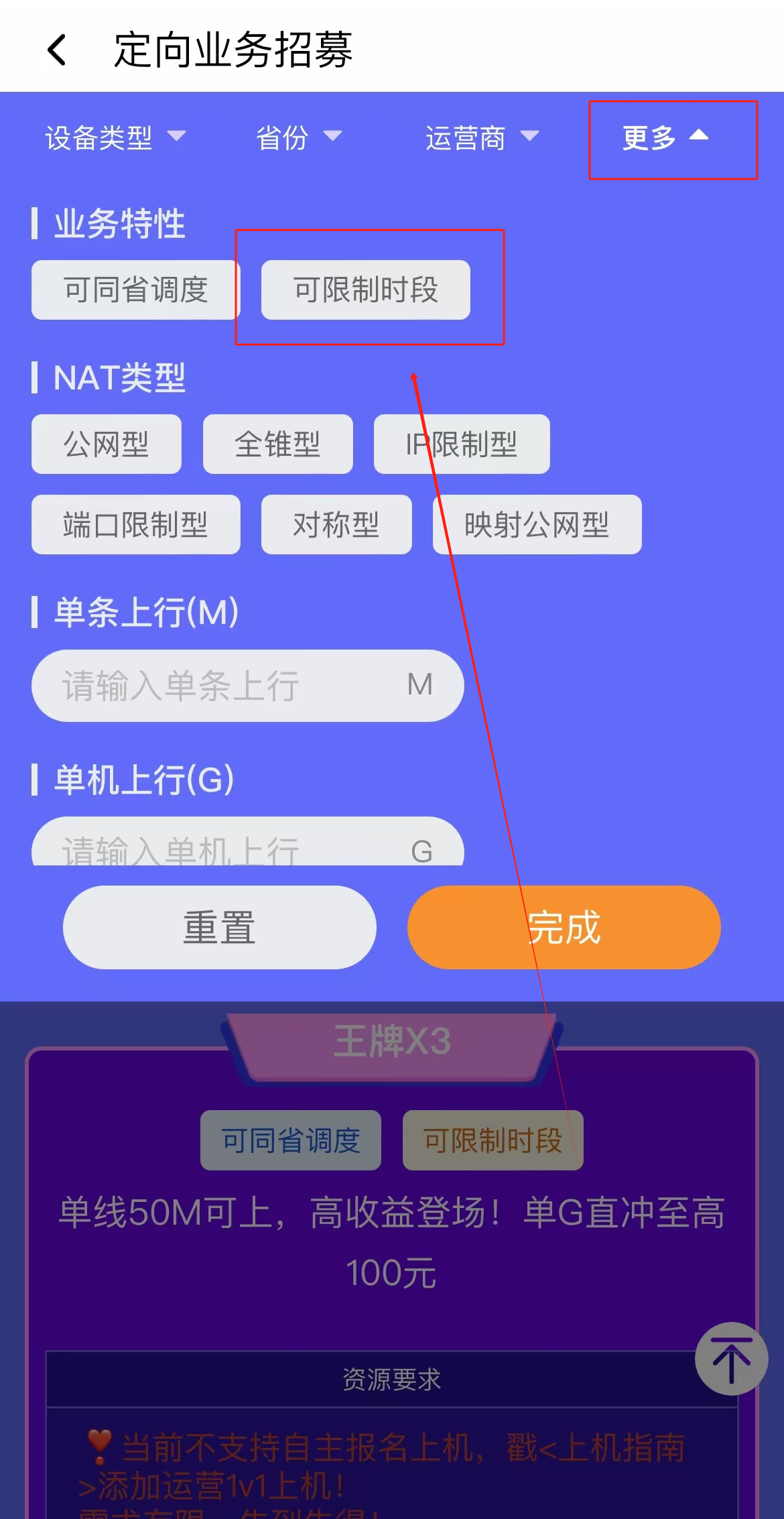Choose the IP限制型 NAT type
The height and width of the screenshot is (1519, 784).
[462, 444]
